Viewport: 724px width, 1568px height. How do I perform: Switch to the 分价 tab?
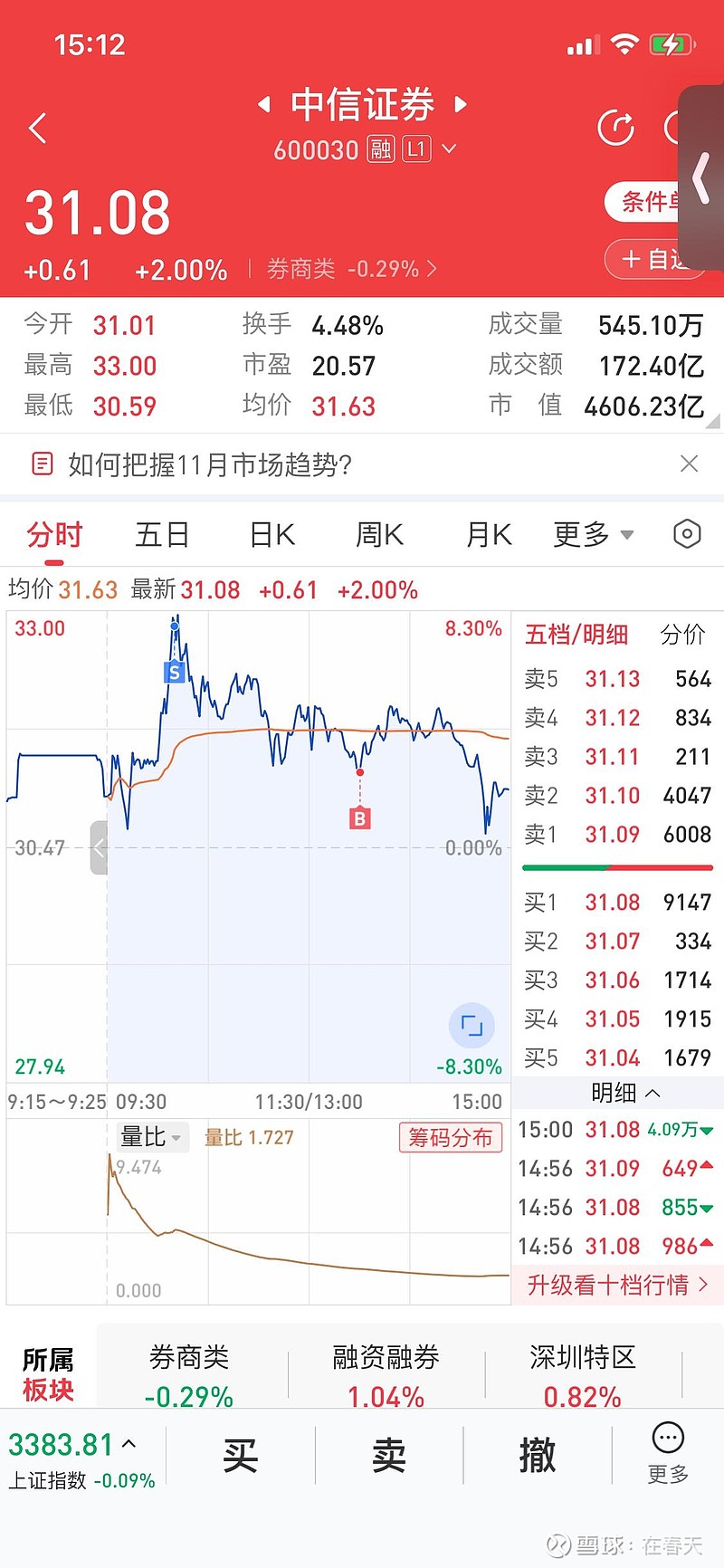point(683,635)
